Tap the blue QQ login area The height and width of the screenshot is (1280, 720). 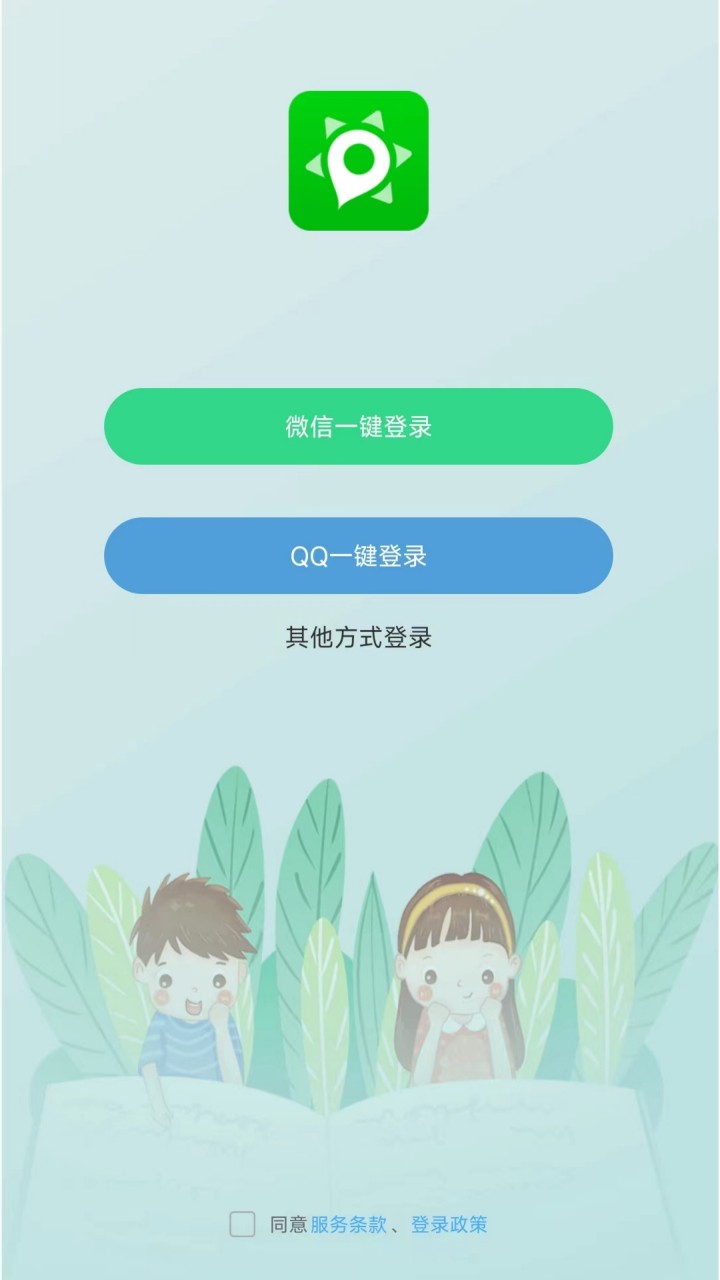(x=358, y=556)
